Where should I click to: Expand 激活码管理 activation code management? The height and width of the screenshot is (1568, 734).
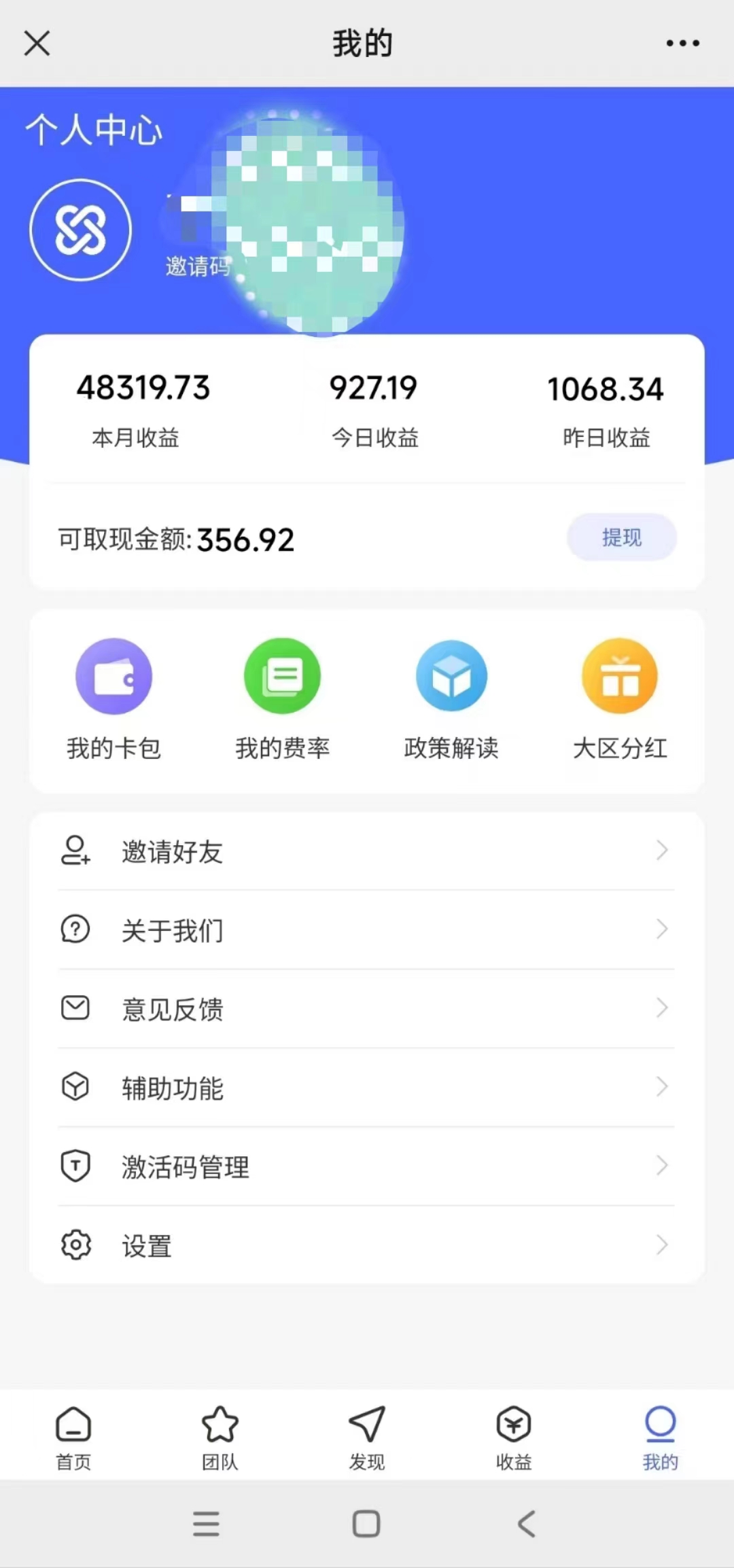point(366,1166)
